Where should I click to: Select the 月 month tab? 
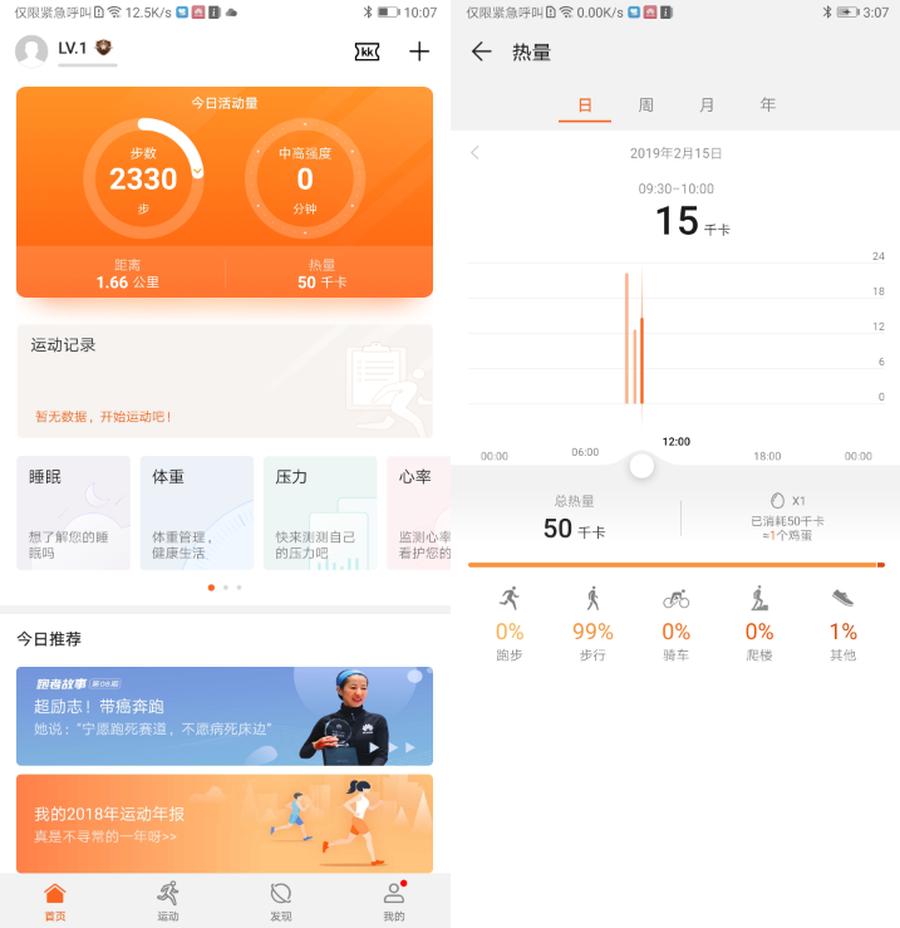tap(707, 105)
